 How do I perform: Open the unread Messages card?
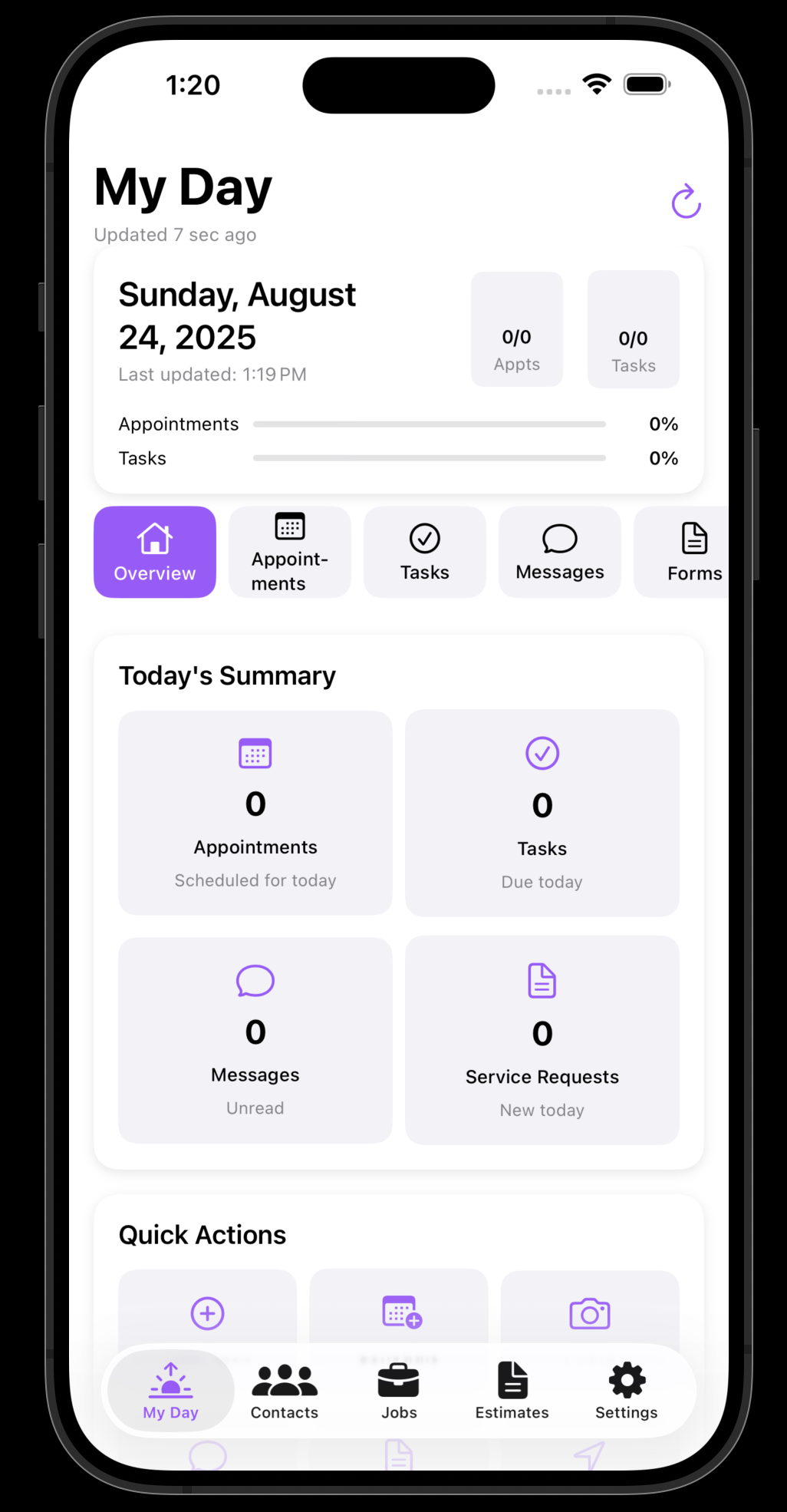pyautogui.click(x=255, y=1039)
